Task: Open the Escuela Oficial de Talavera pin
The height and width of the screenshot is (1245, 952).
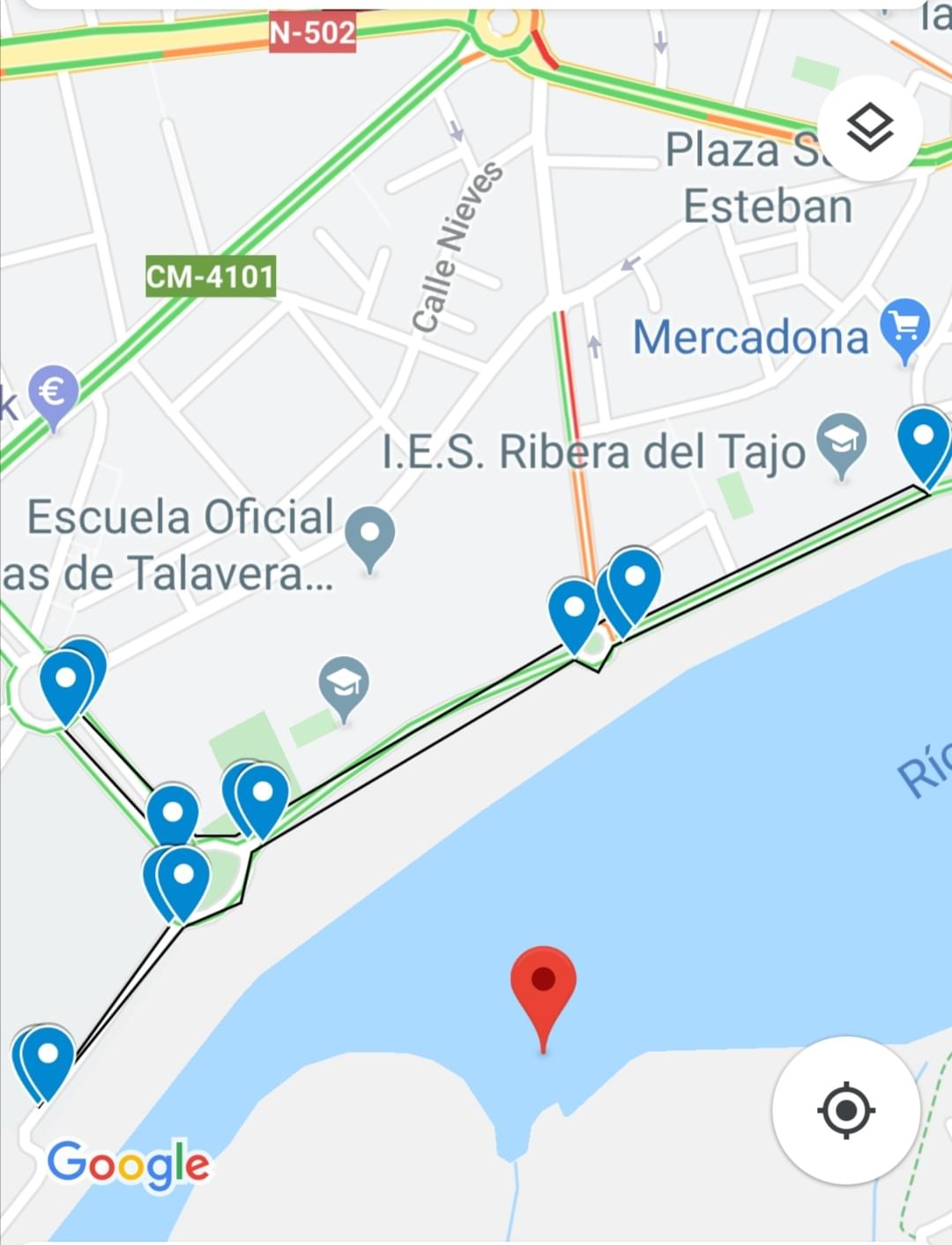Action: pos(369,533)
